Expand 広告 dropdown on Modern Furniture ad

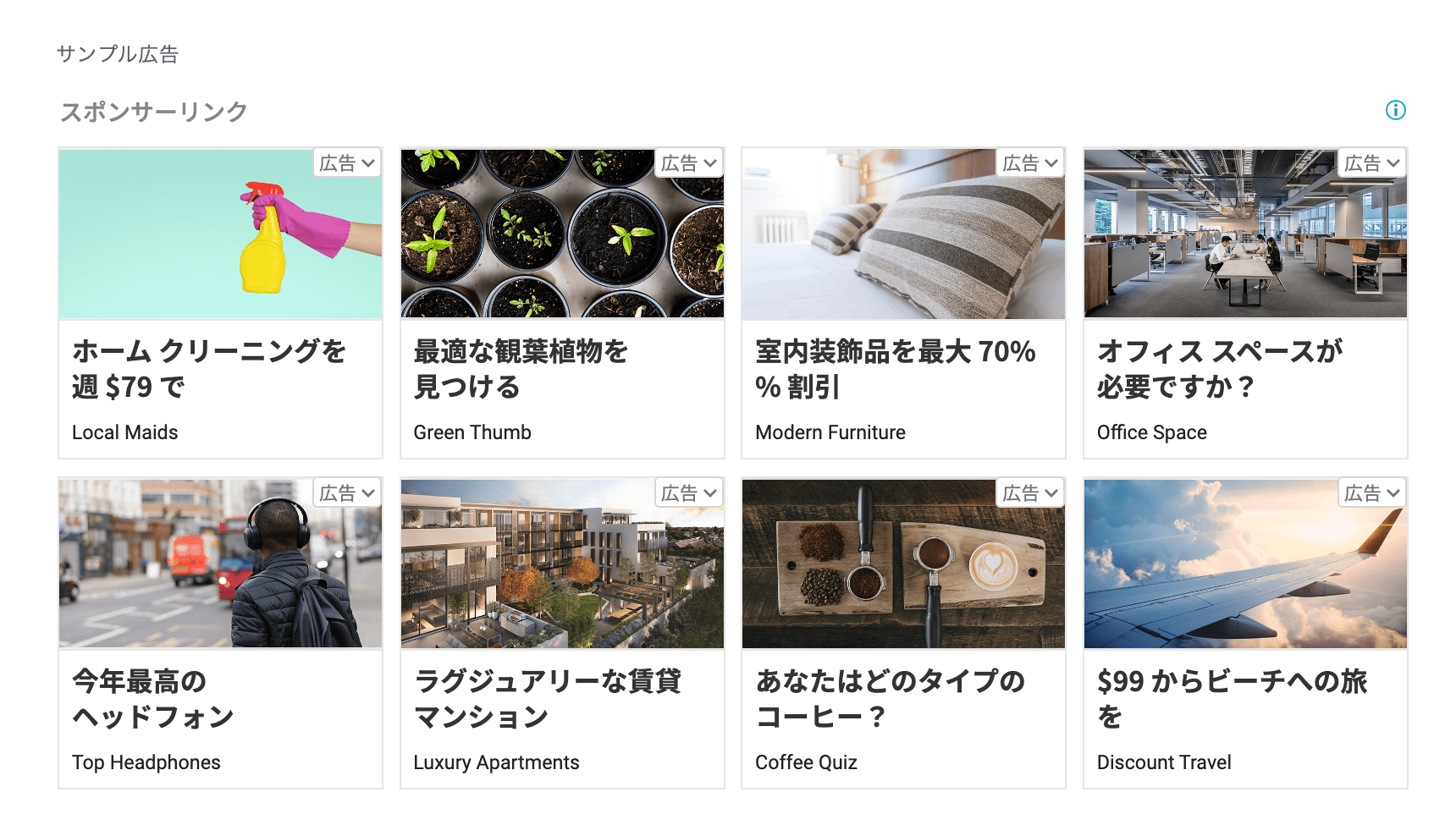pos(1030,163)
